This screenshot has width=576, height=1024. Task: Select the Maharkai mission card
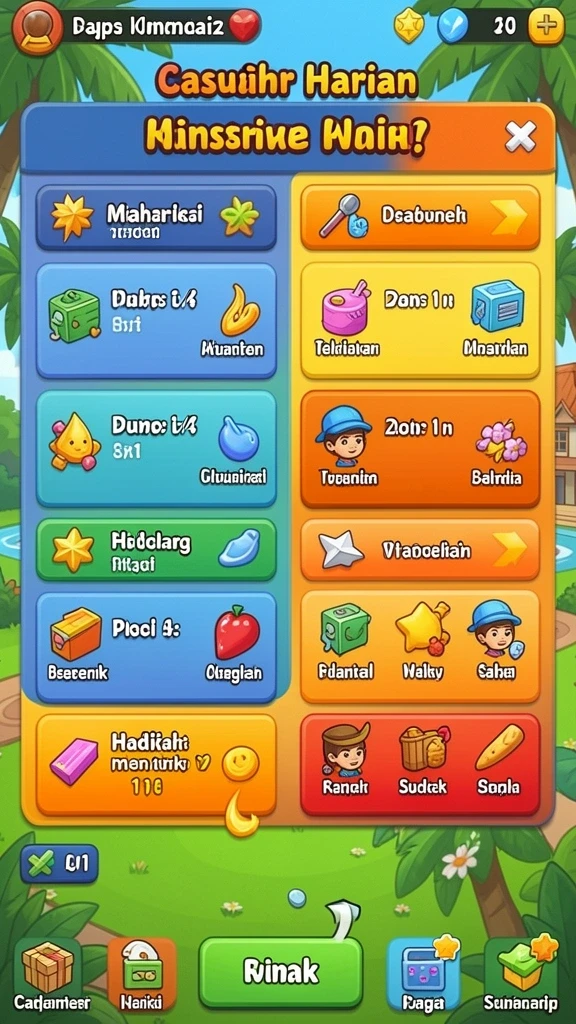[x=156, y=218]
